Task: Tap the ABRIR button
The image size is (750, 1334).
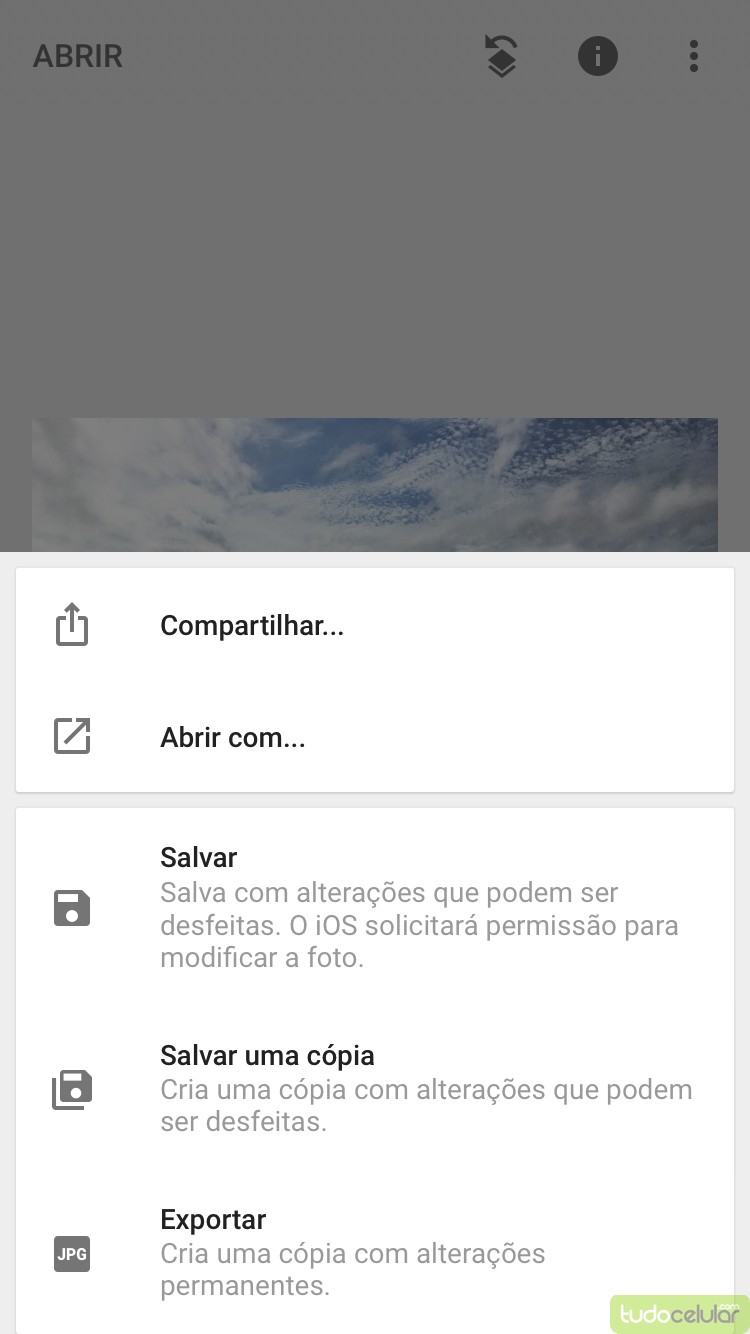Action: (78, 56)
